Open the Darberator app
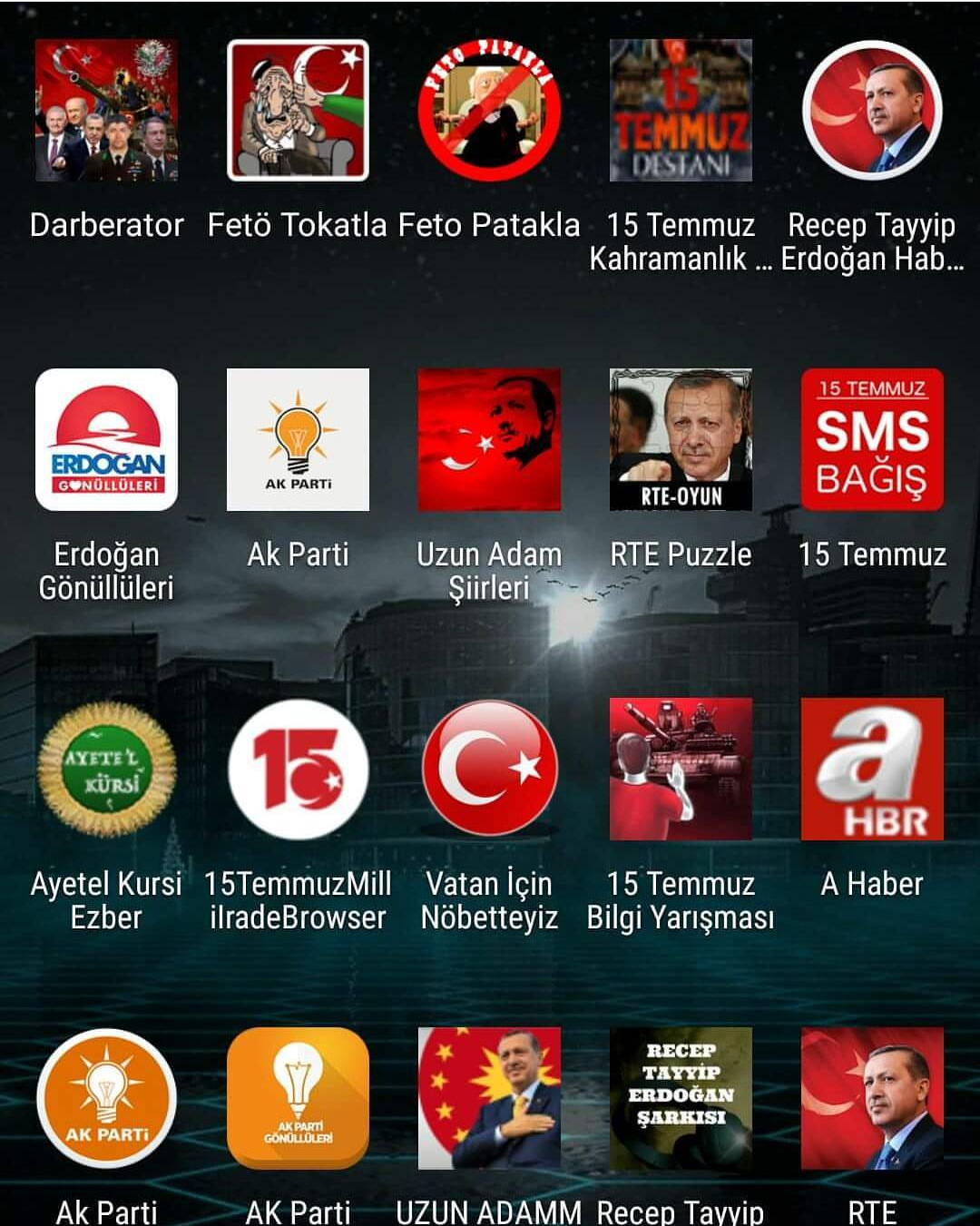This screenshot has width=980, height=1226. click(x=106, y=111)
